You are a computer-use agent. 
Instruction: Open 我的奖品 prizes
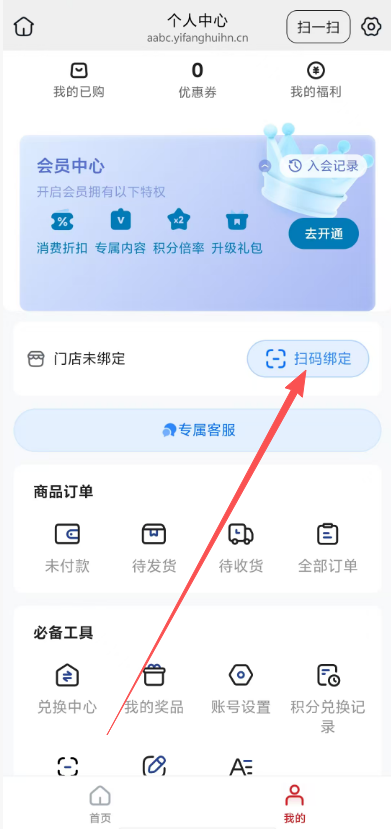point(154,689)
